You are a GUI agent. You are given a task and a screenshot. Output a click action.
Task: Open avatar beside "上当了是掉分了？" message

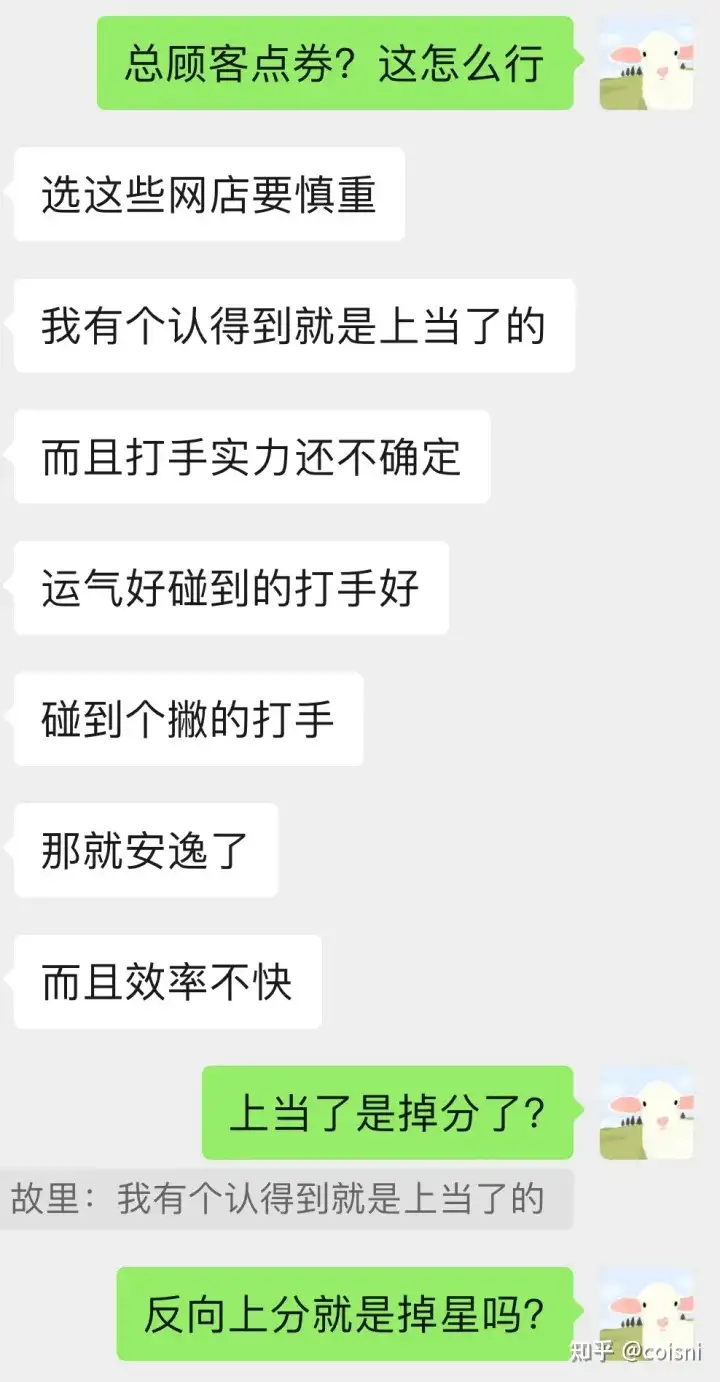(646, 1113)
